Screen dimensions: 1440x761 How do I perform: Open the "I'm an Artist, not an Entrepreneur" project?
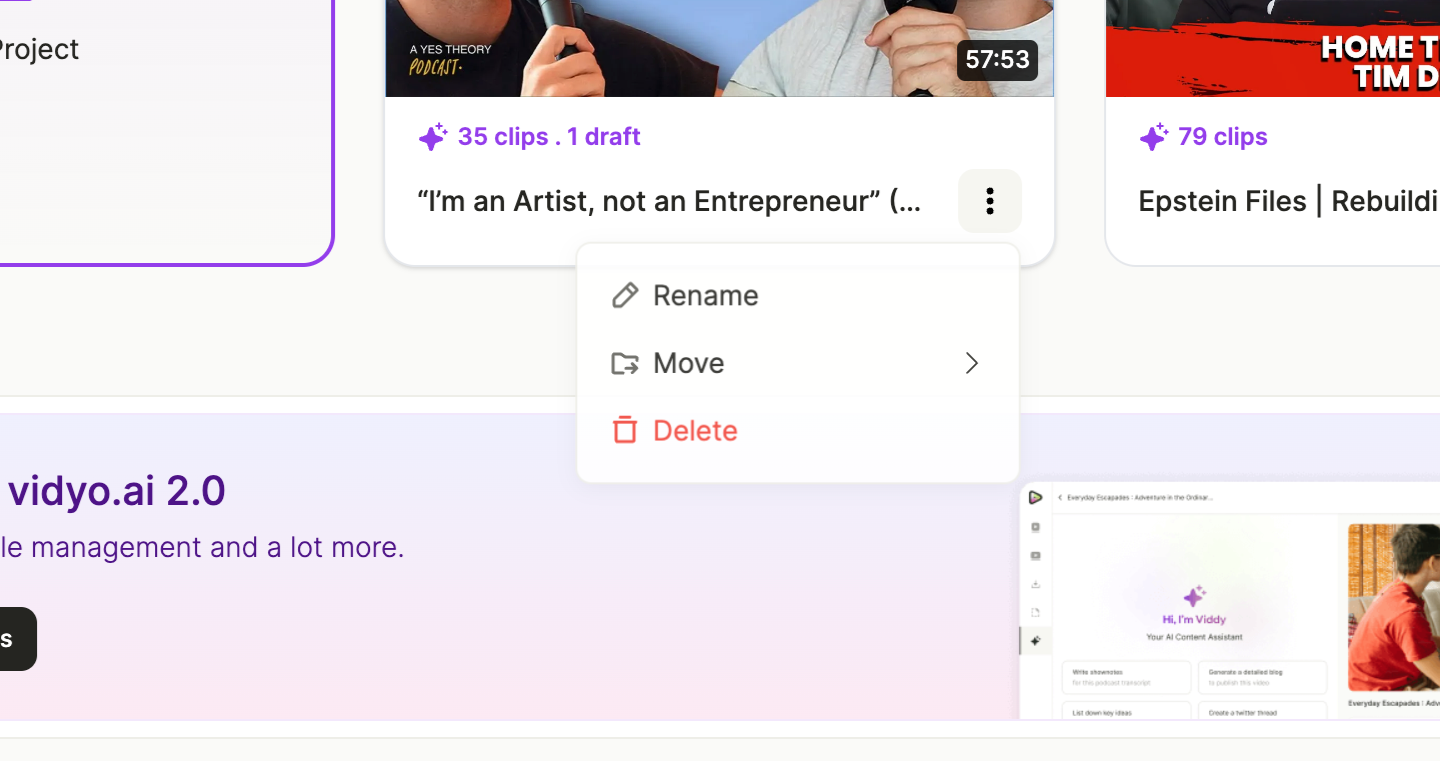(x=668, y=202)
